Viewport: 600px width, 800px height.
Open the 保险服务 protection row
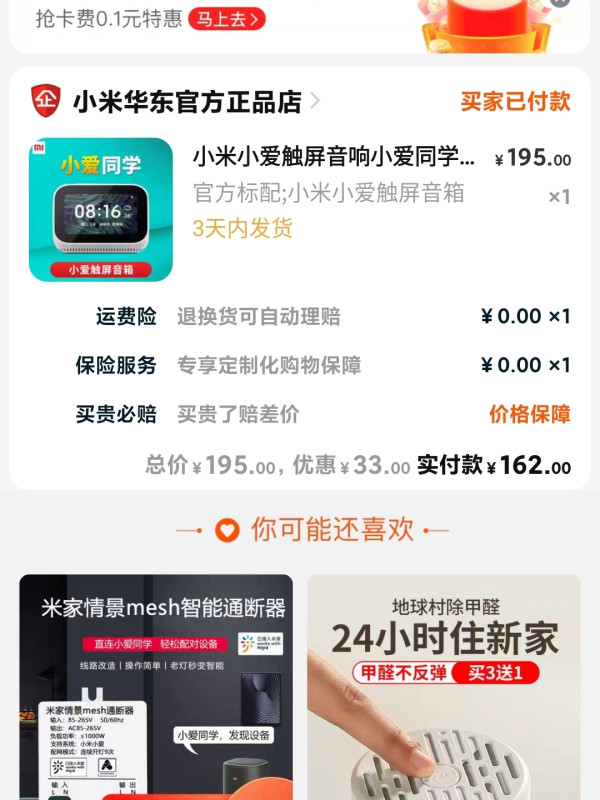(300, 365)
